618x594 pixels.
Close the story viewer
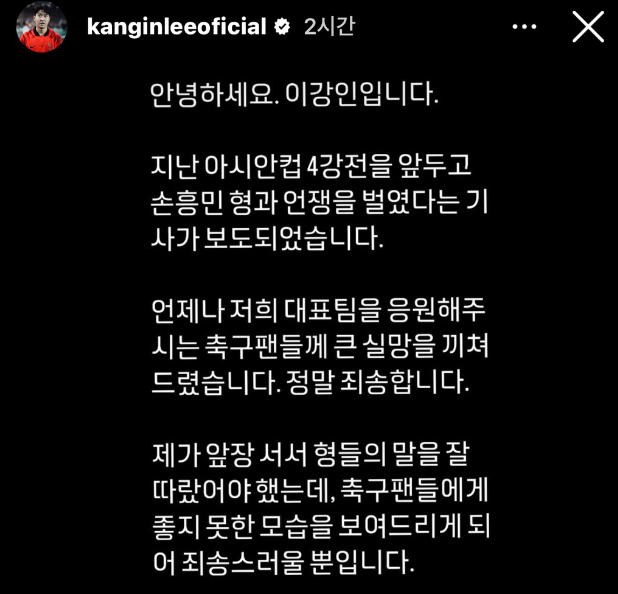(588, 27)
